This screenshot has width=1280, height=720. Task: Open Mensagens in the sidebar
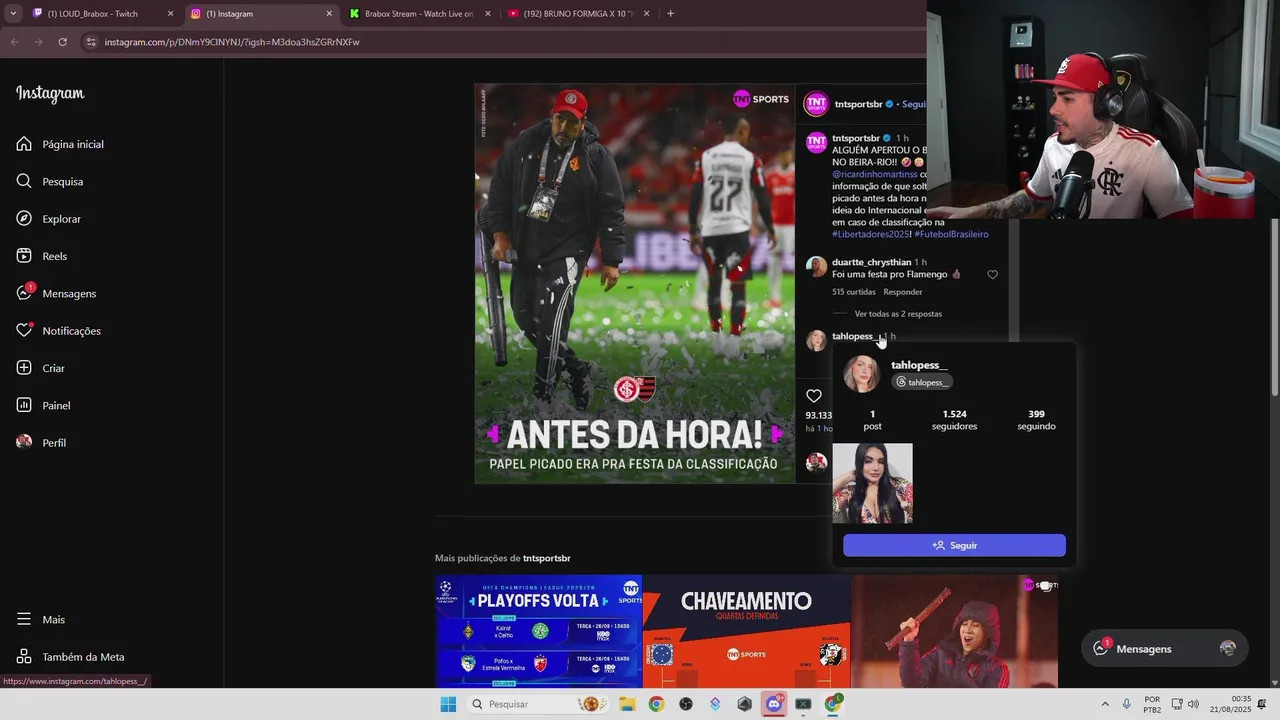point(68,293)
